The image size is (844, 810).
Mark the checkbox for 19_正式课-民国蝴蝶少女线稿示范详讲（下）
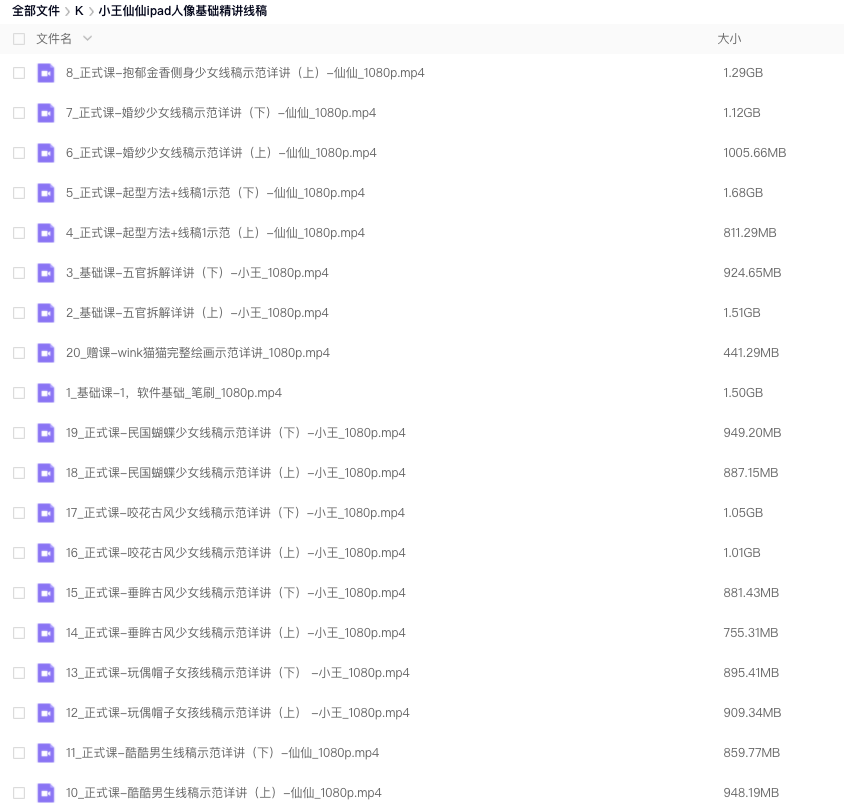click(19, 433)
